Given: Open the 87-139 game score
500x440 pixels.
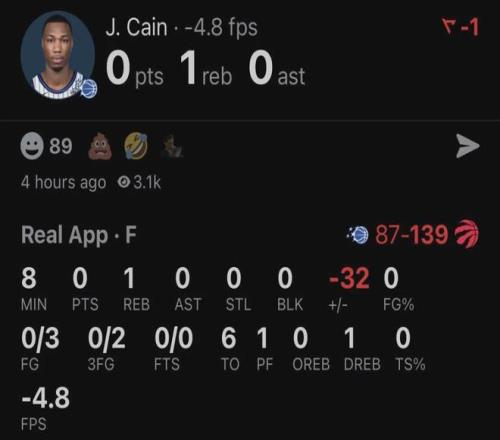Looking at the screenshot, I should click(x=412, y=235).
